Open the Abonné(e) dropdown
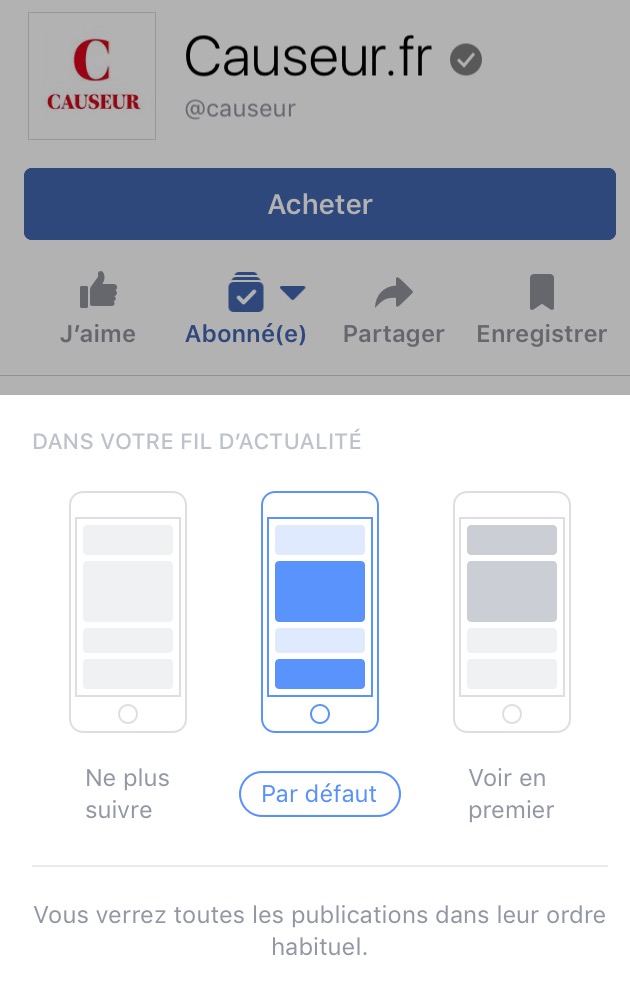This screenshot has height=985, width=630. pos(246,309)
